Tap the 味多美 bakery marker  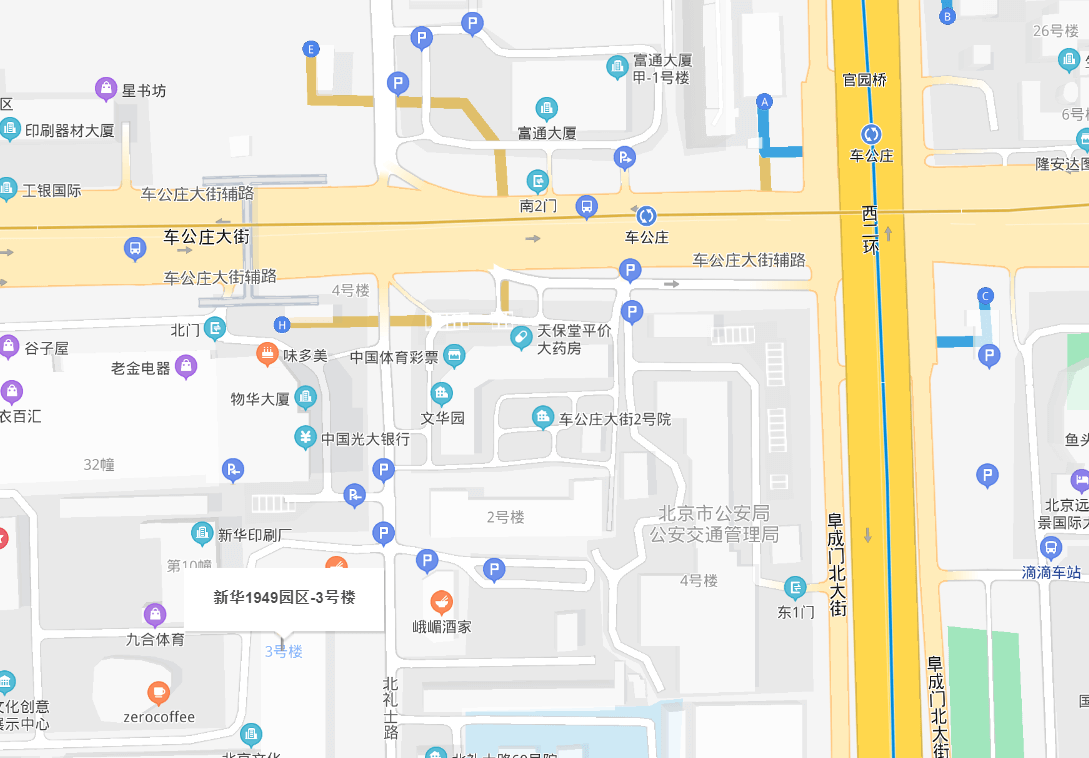coord(267,354)
